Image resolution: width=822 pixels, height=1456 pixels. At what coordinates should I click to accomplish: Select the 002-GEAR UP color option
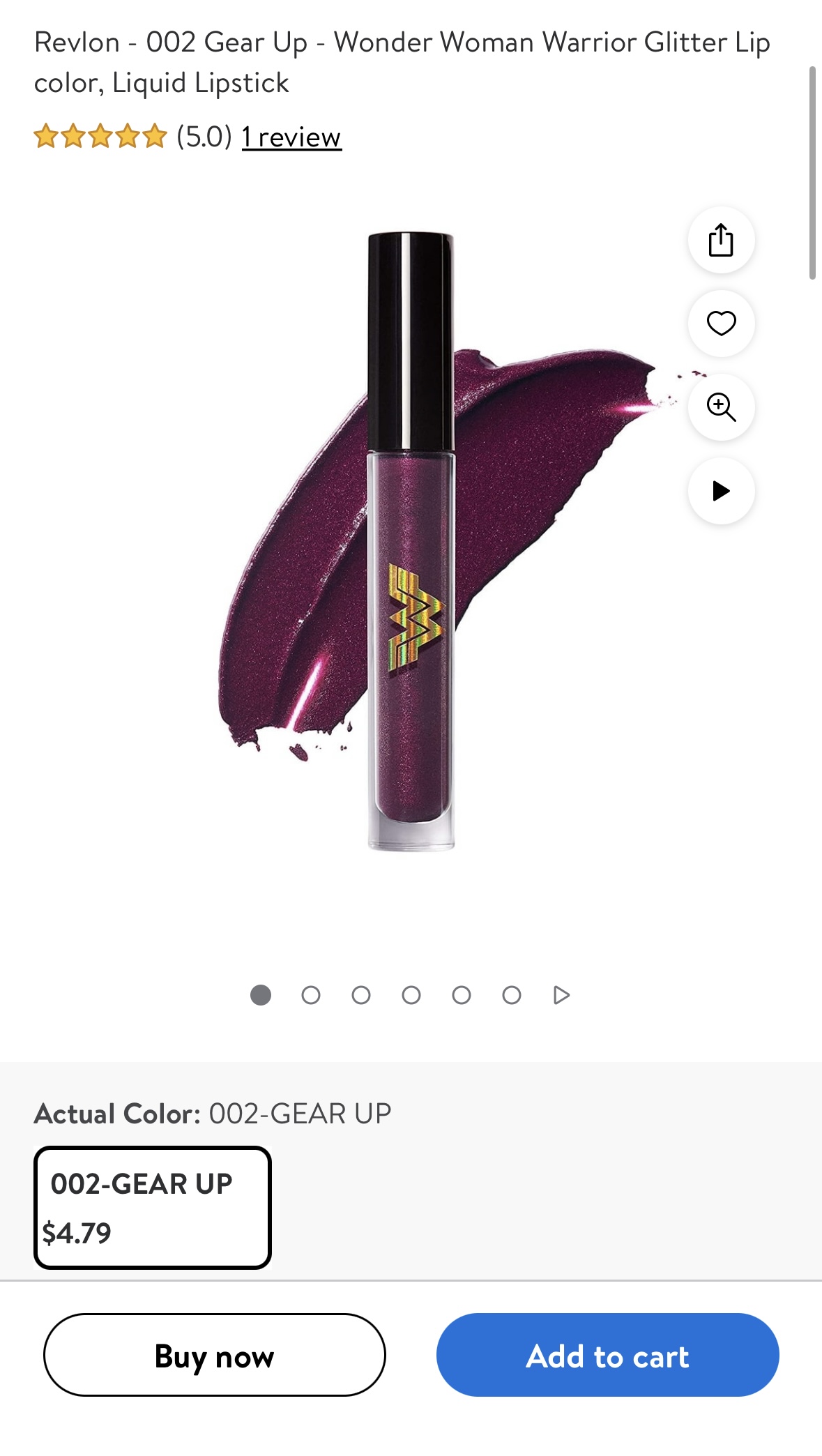click(x=152, y=1207)
